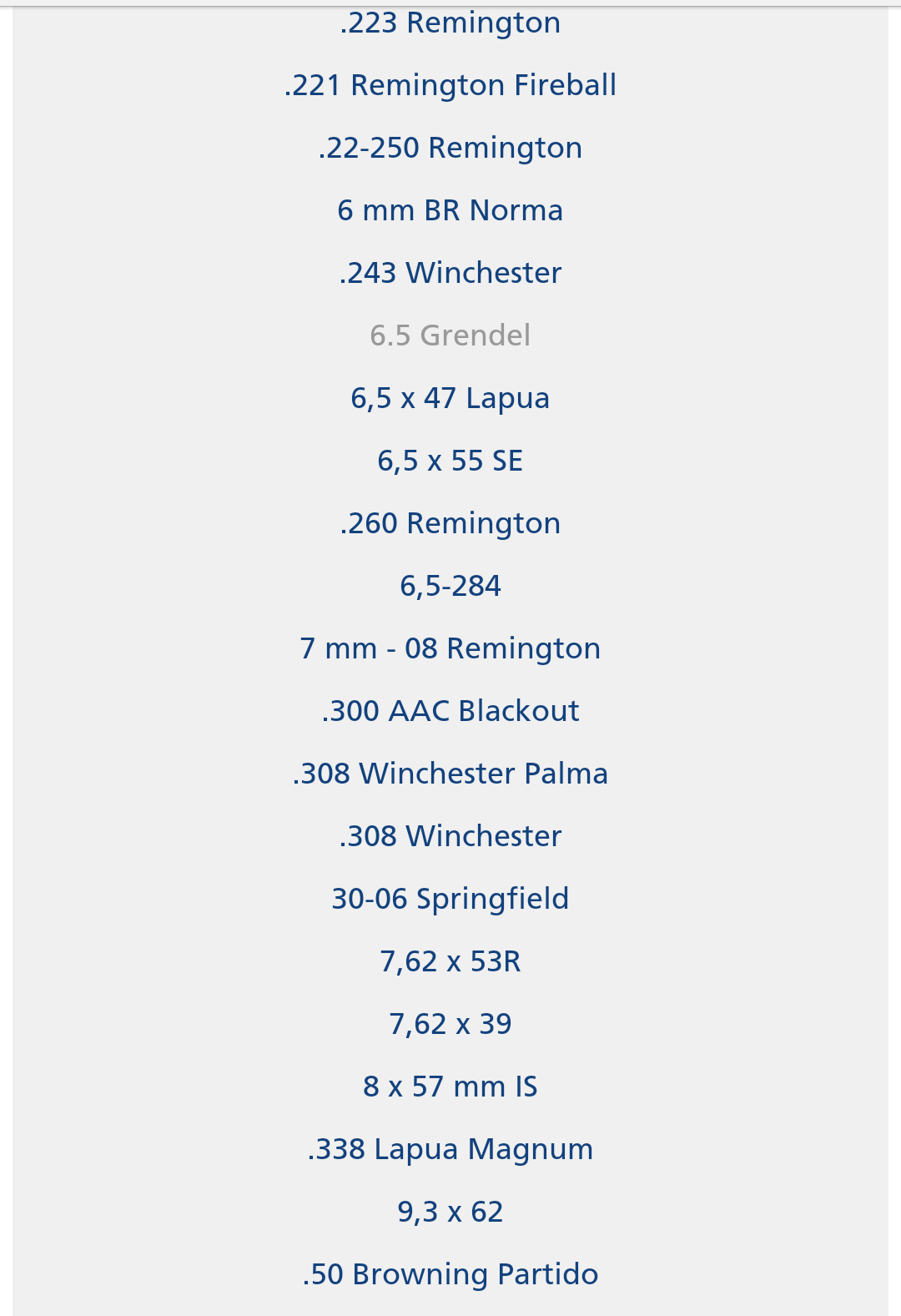The width and height of the screenshot is (901, 1316).
Task: Open .338 Lapua Magnum
Action: point(450,1149)
